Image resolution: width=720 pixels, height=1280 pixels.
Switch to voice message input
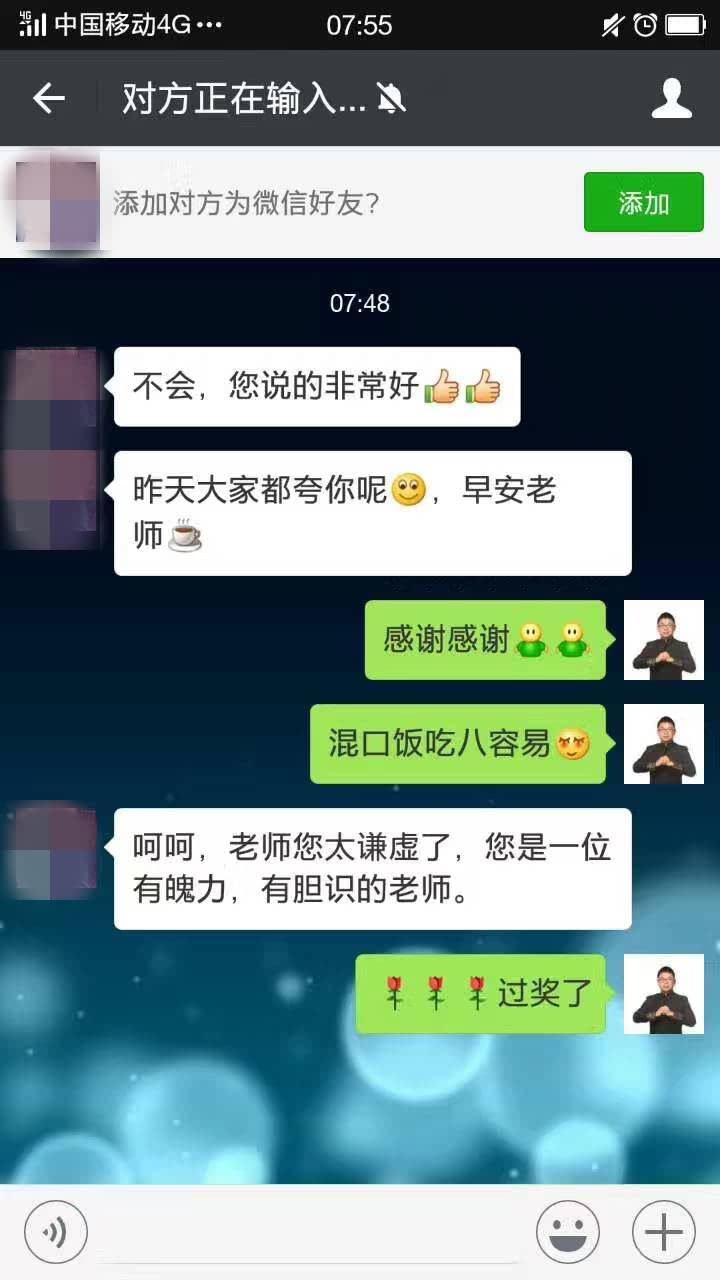56,1232
